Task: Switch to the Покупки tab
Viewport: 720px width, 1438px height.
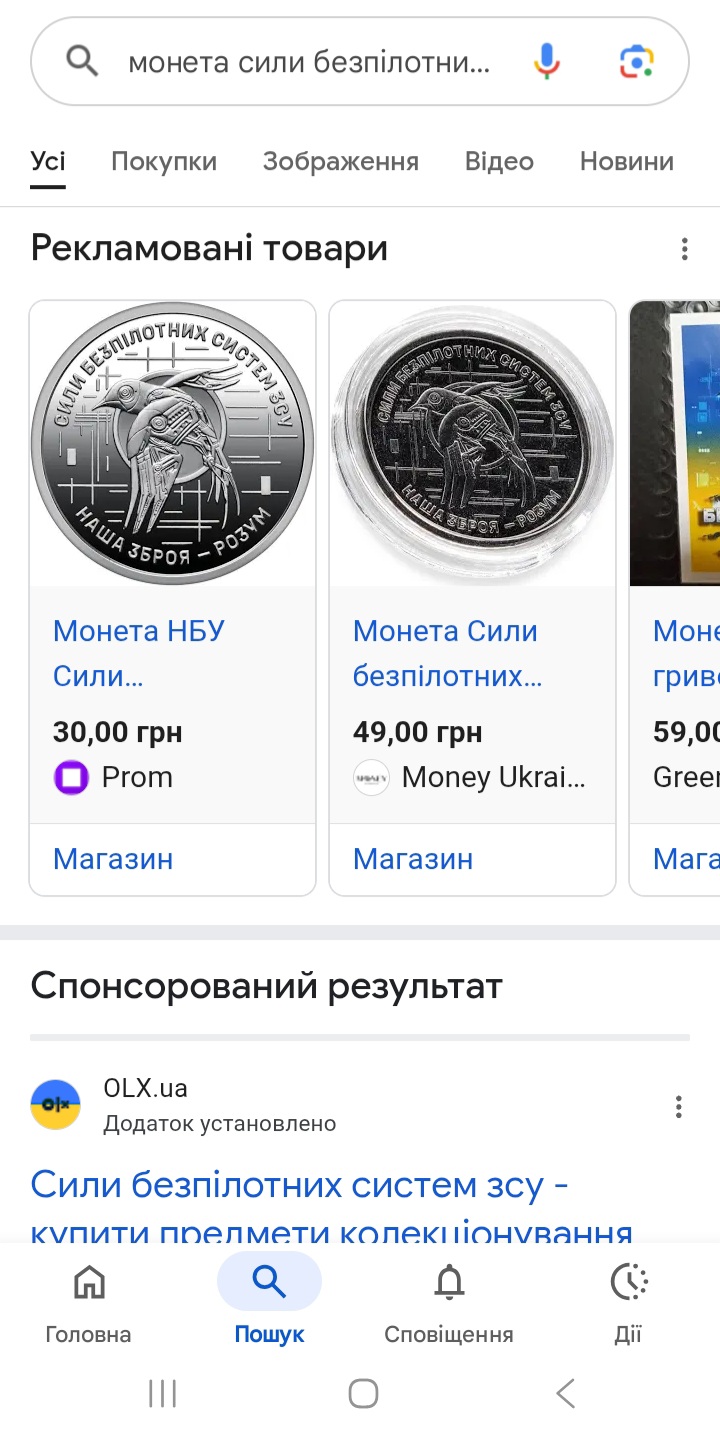Action: click(x=164, y=162)
